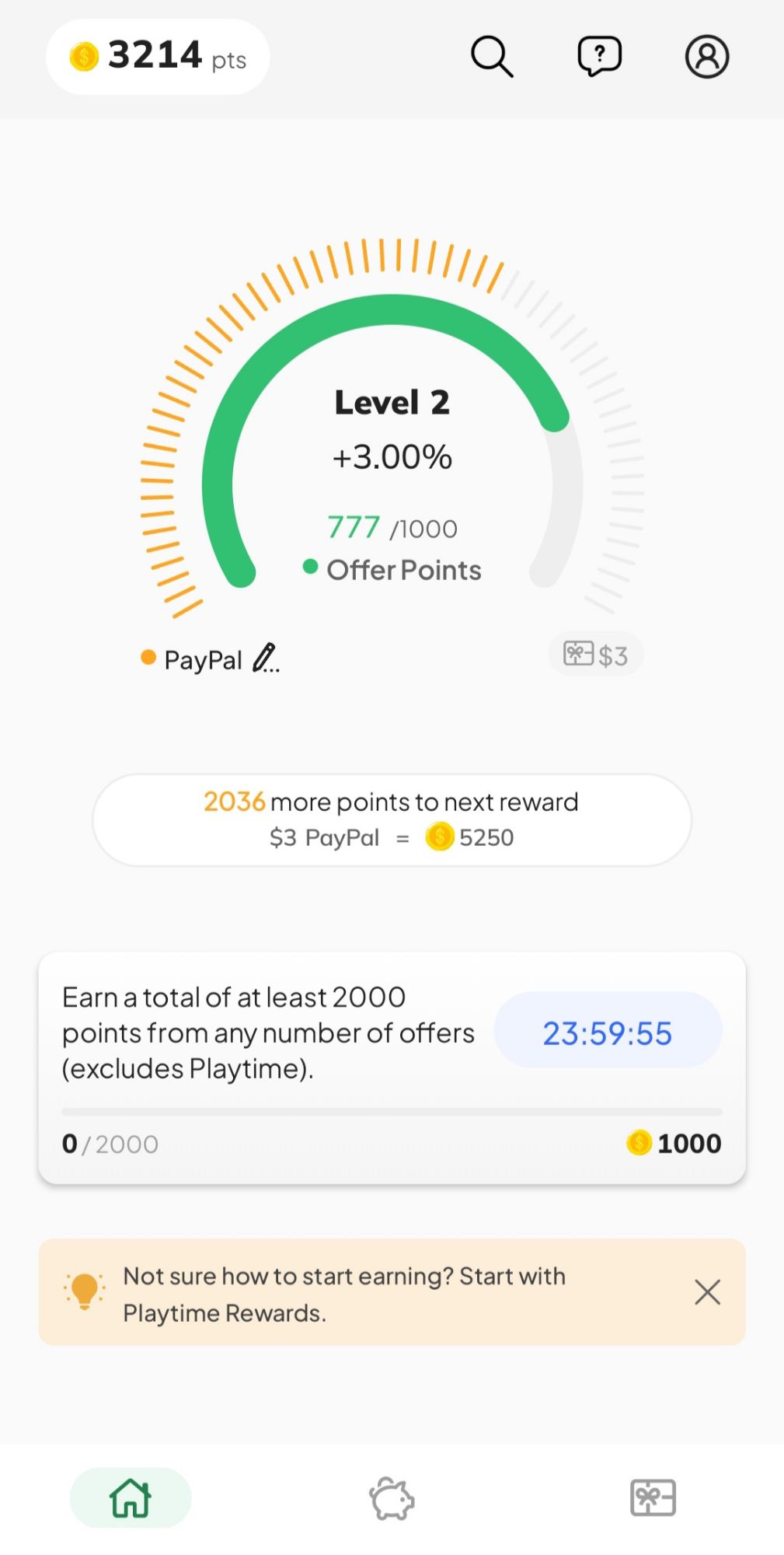Expand the 23:59:55 challenge timer
The width and height of the screenshot is (784, 1555).
pos(608,1032)
